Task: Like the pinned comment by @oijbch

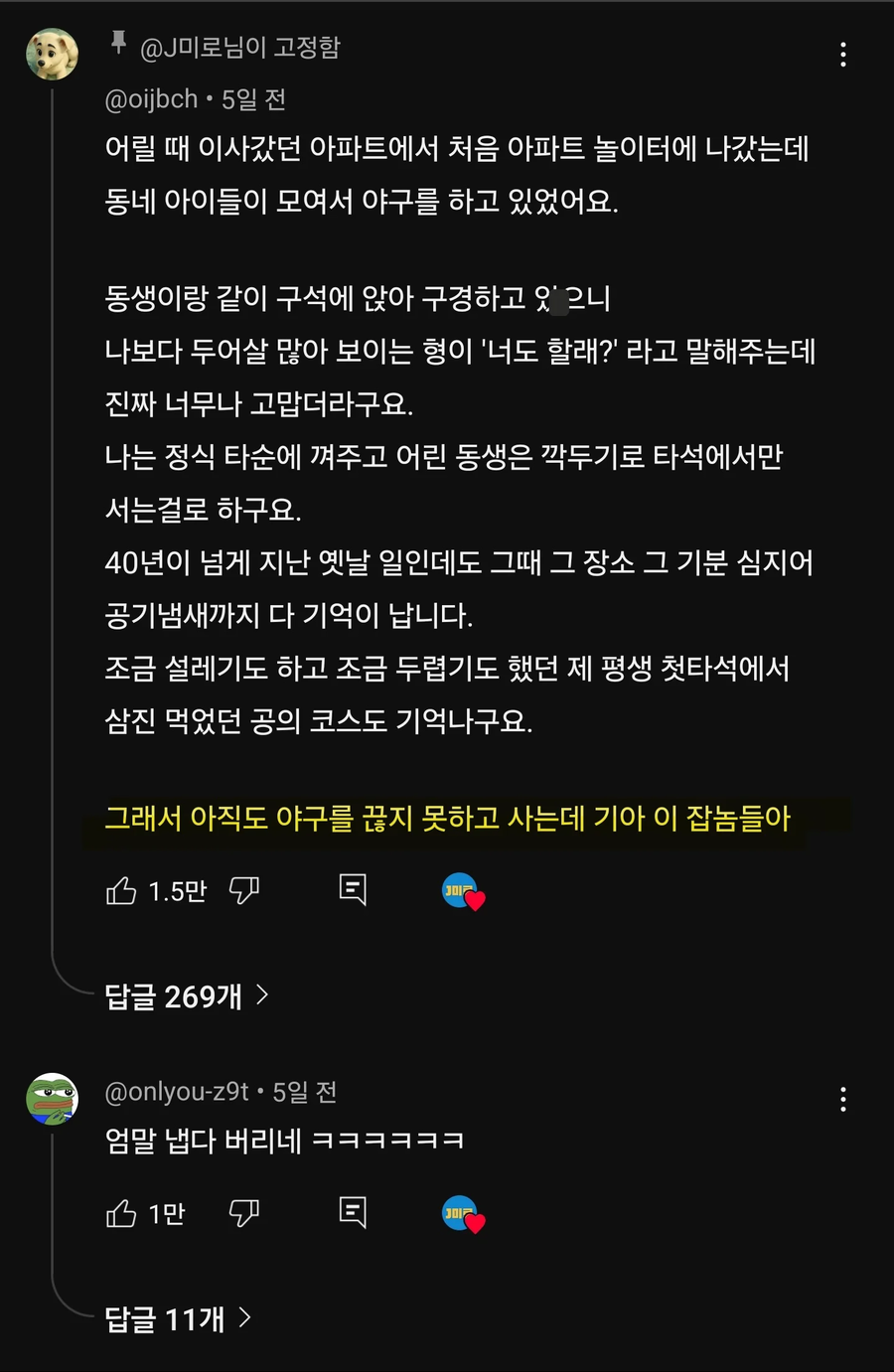Action: click(121, 890)
